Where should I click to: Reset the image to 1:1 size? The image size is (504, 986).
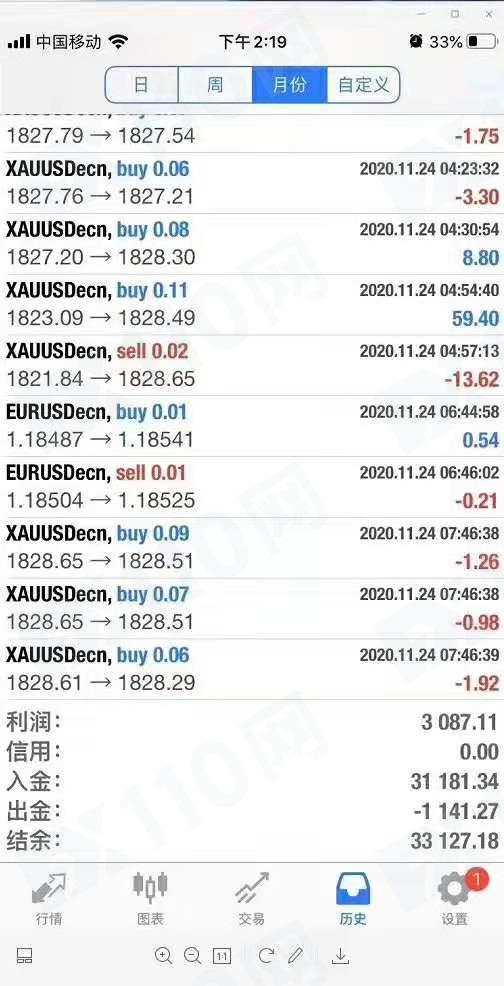(221, 956)
